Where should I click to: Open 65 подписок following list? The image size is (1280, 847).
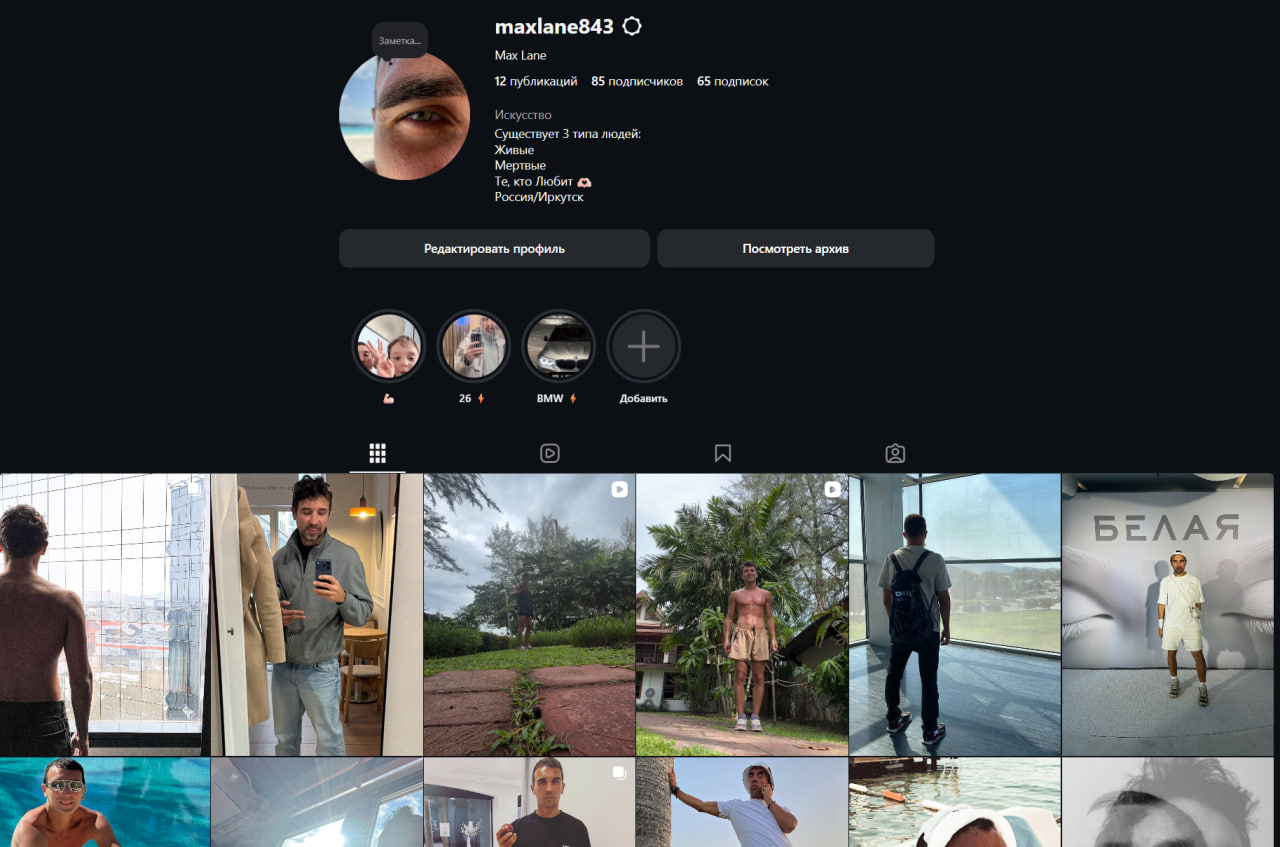pos(732,81)
